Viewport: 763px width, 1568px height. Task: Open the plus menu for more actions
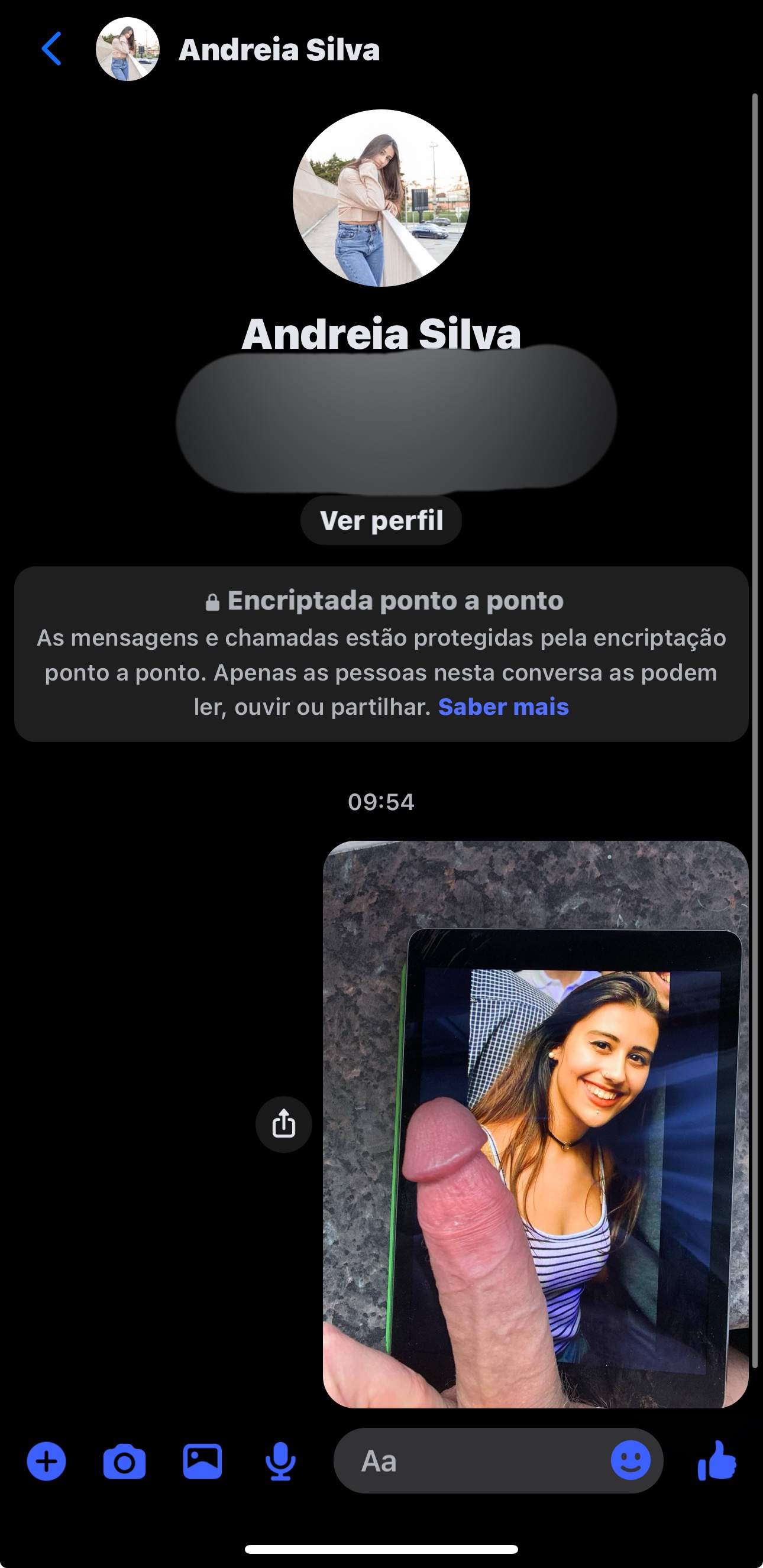(46, 1461)
